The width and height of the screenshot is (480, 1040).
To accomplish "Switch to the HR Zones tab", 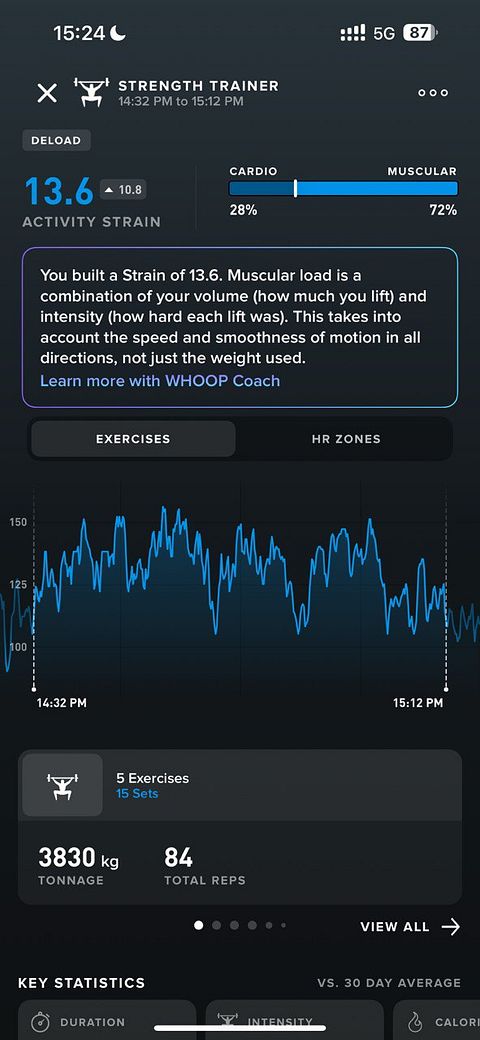I will 346,439.
